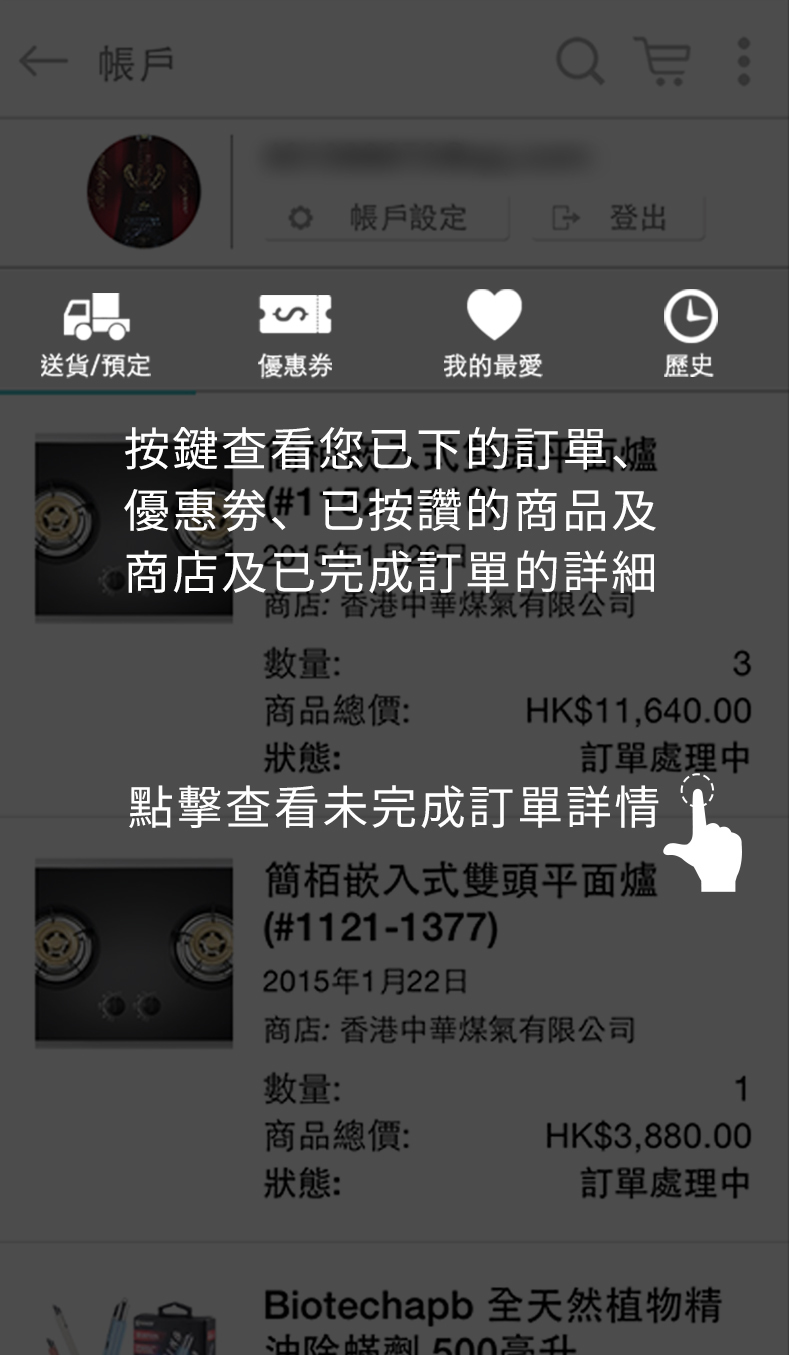
Task: Tap the heart icon for 我的最愛
Action: [493, 316]
